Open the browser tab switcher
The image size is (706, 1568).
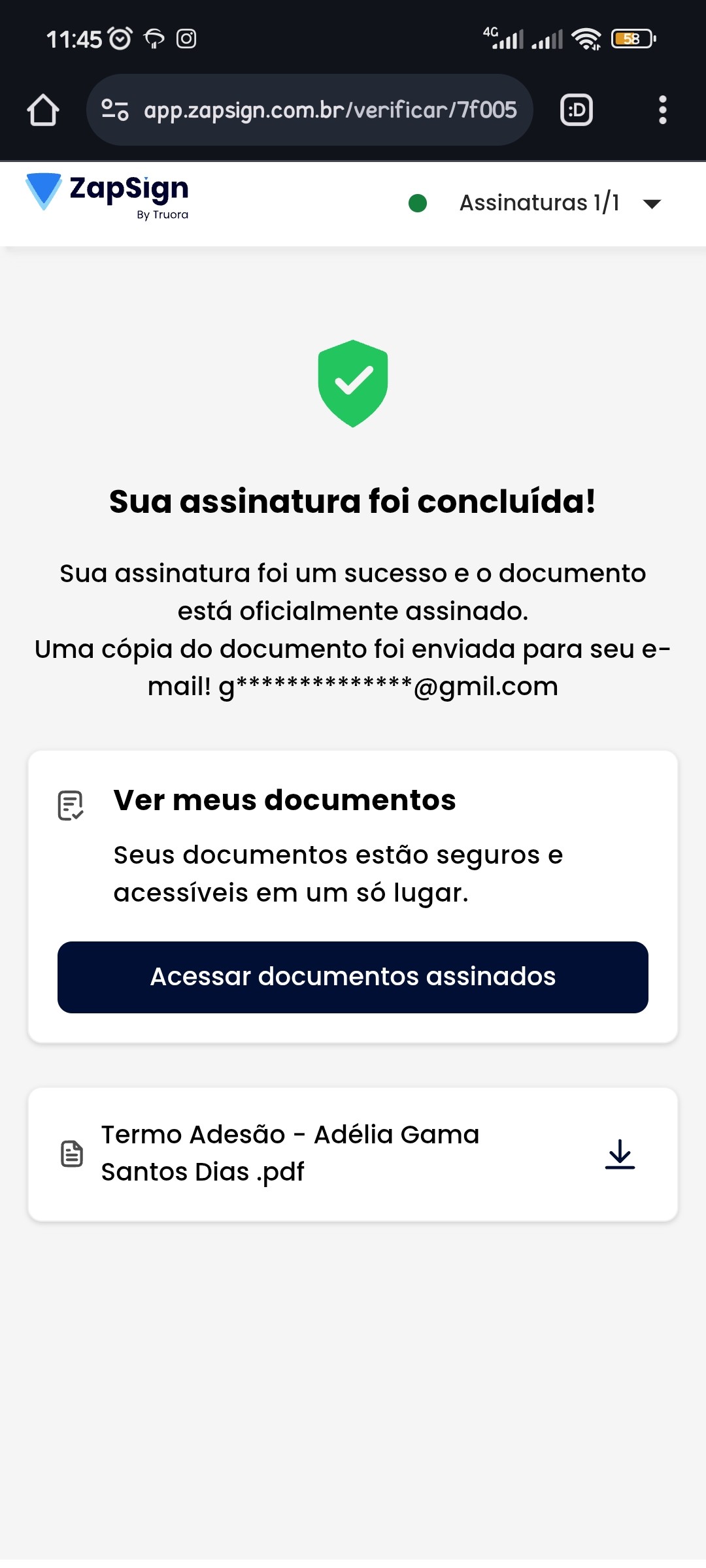(577, 110)
